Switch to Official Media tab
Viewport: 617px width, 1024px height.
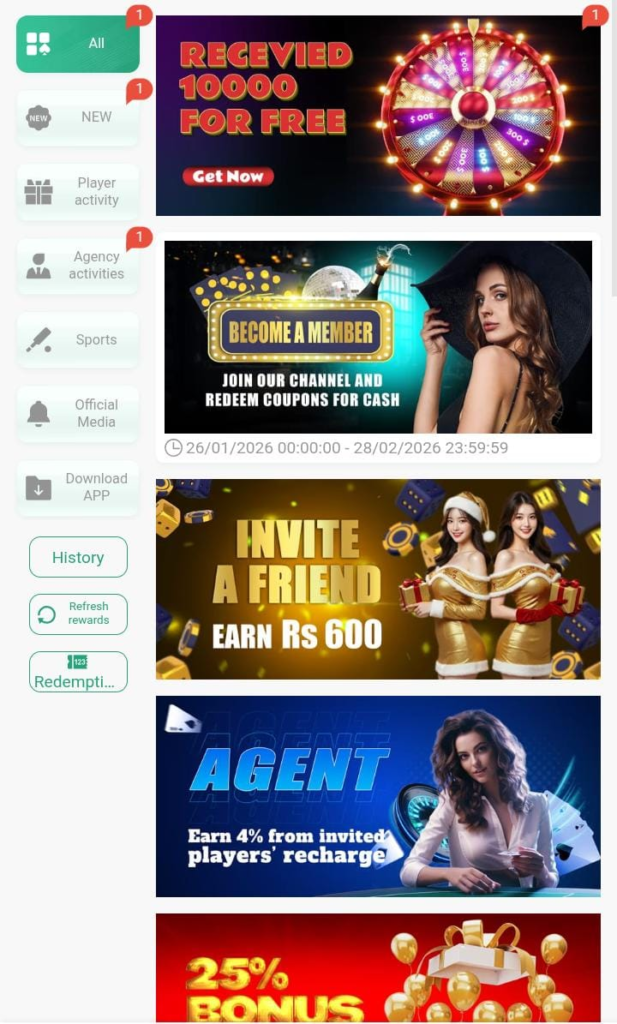point(78,413)
